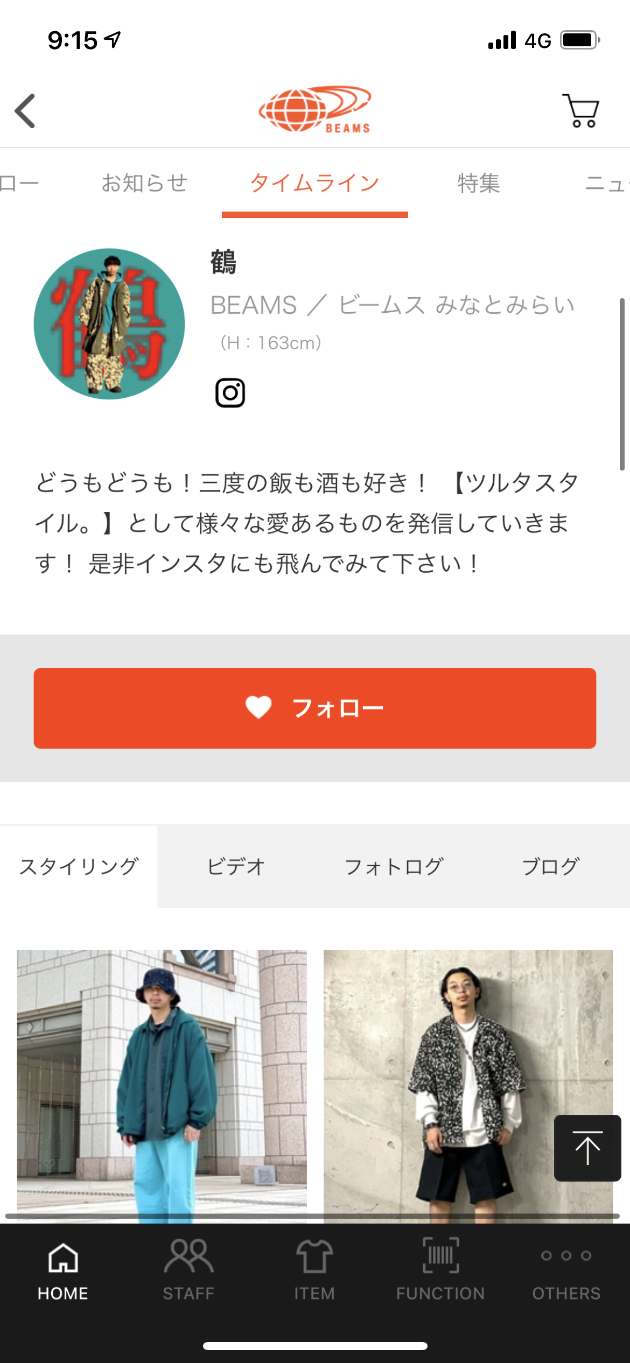Switch to the 特集 tab
Image resolution: width=630 pixels, height=1363 pixels.
(478, 183)
